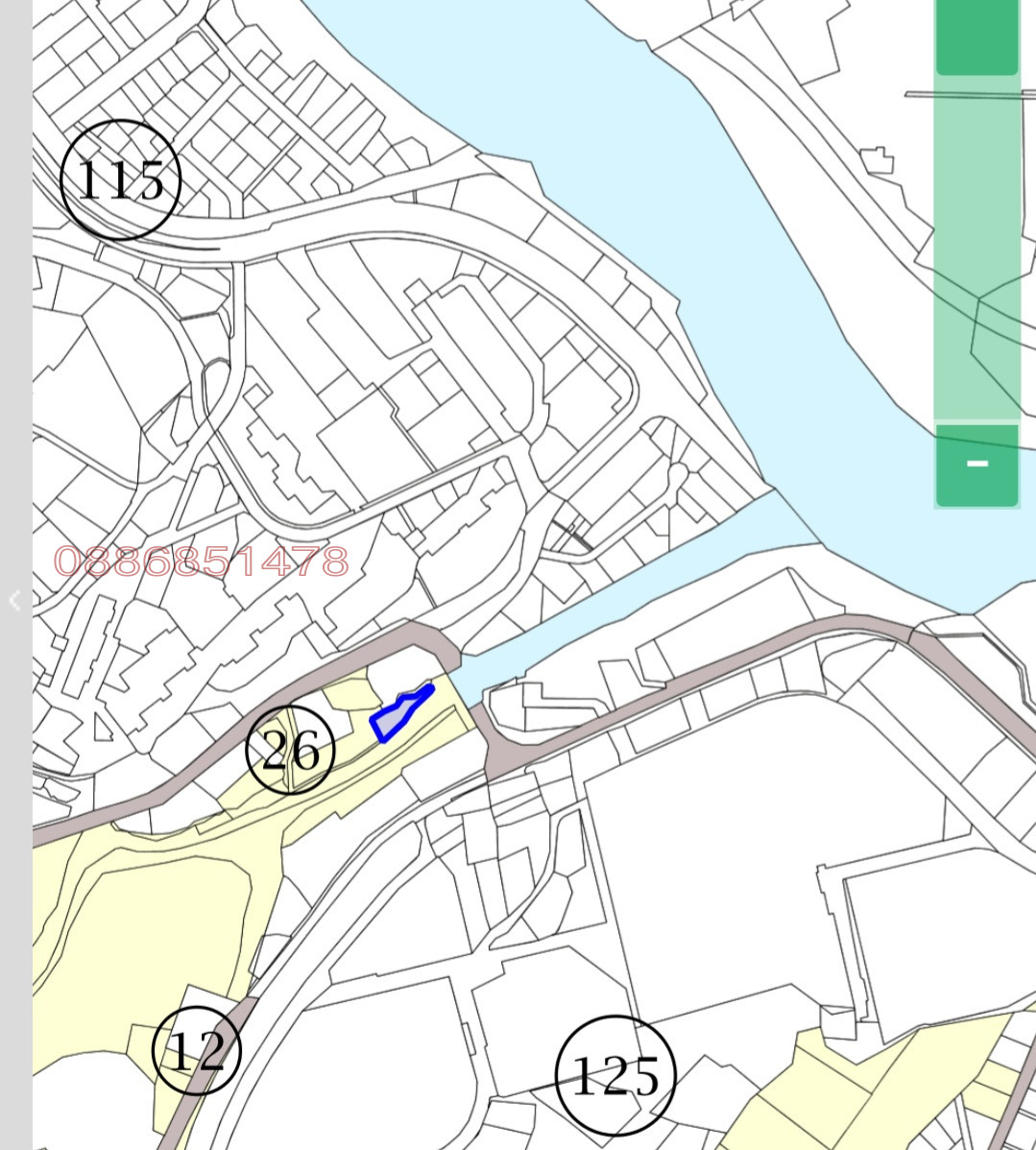This screenshot has height=1150, width=1036.
Task: Tap the green zoom-in button at top
Action: [x=976, y=35]
